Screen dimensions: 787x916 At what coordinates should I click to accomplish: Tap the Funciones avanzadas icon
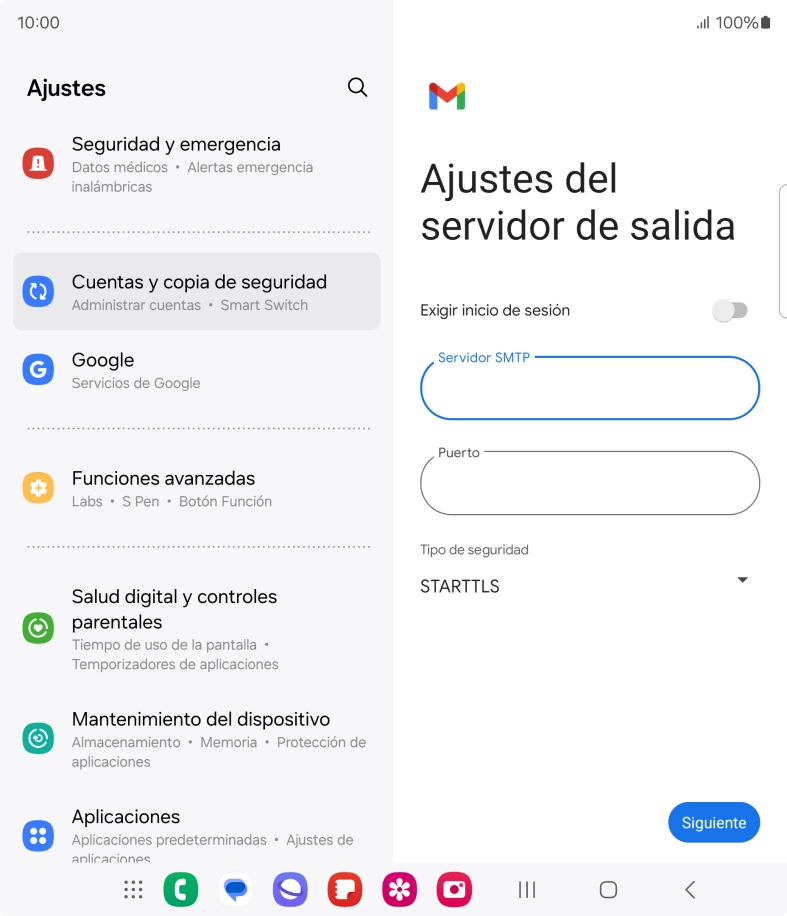pyautogui.click(x=37, y=488)
